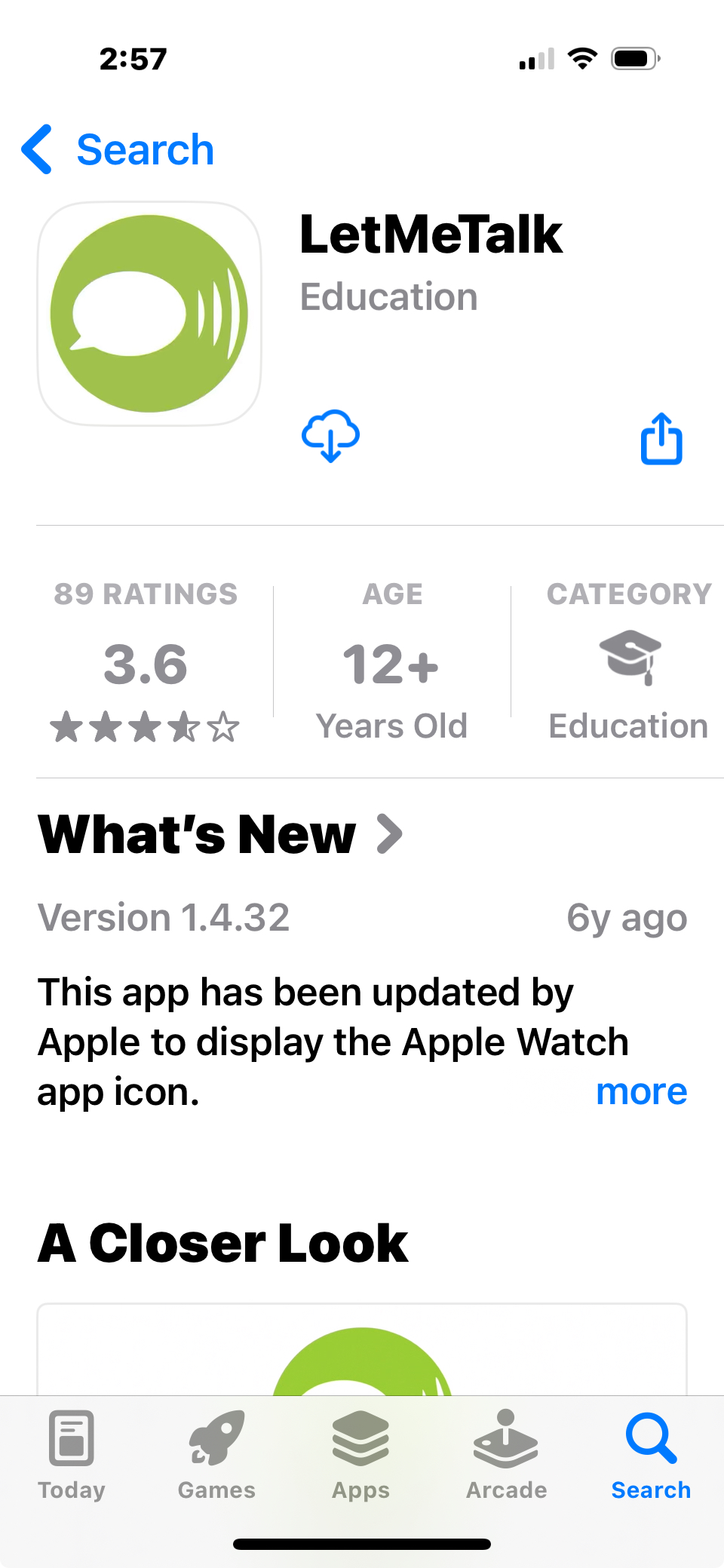
Task: Tap the Wi-Fi status icon
Action: (581, 57)
